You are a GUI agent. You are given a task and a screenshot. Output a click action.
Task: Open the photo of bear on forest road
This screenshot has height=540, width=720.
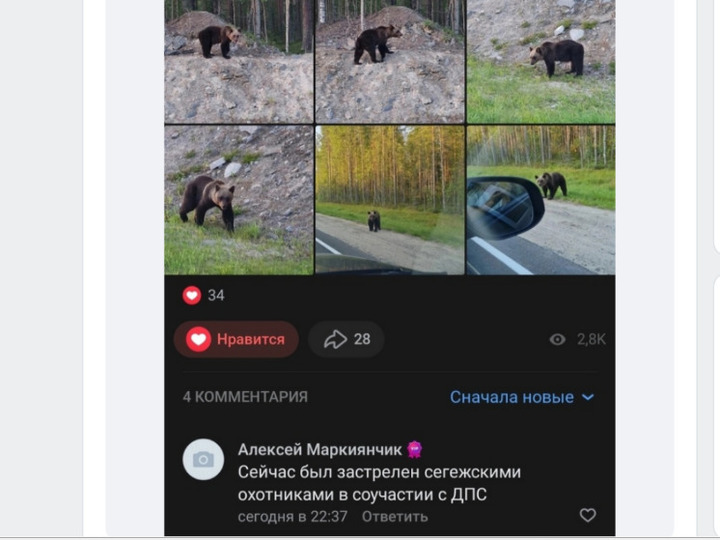pos(389,200)
